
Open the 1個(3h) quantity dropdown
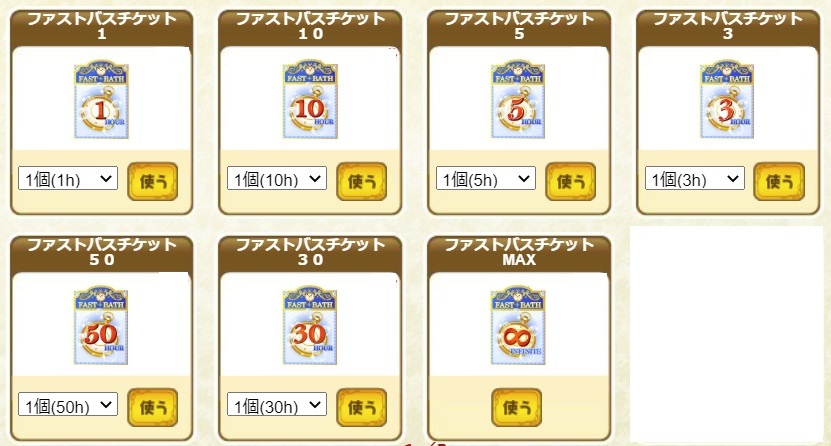[x=695, y=180]
